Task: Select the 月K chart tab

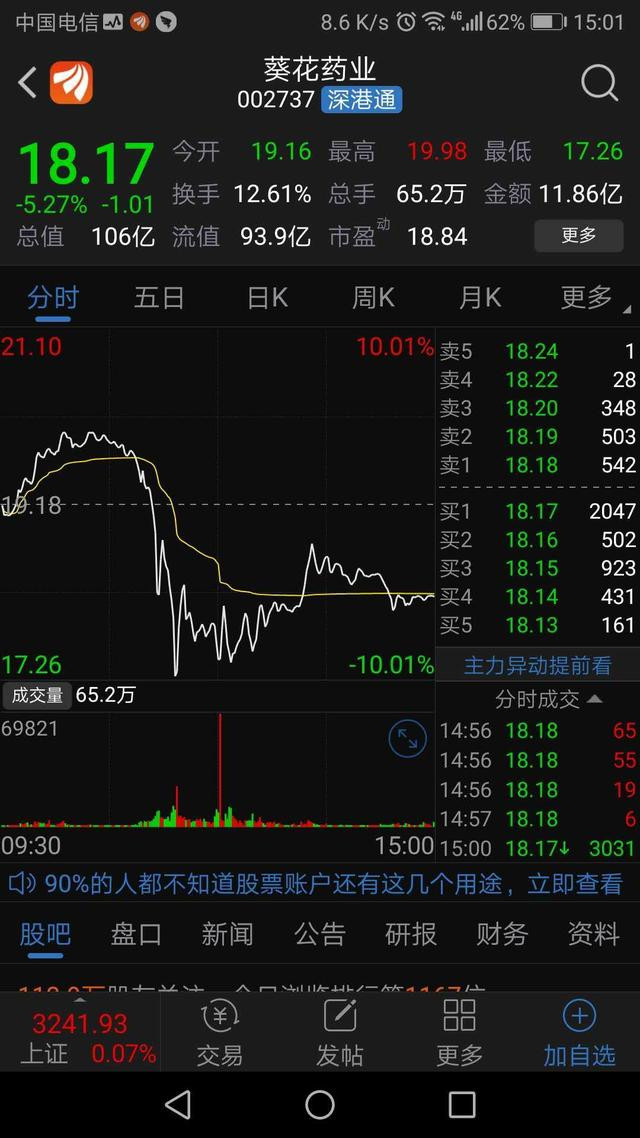Action: [480, 298]
